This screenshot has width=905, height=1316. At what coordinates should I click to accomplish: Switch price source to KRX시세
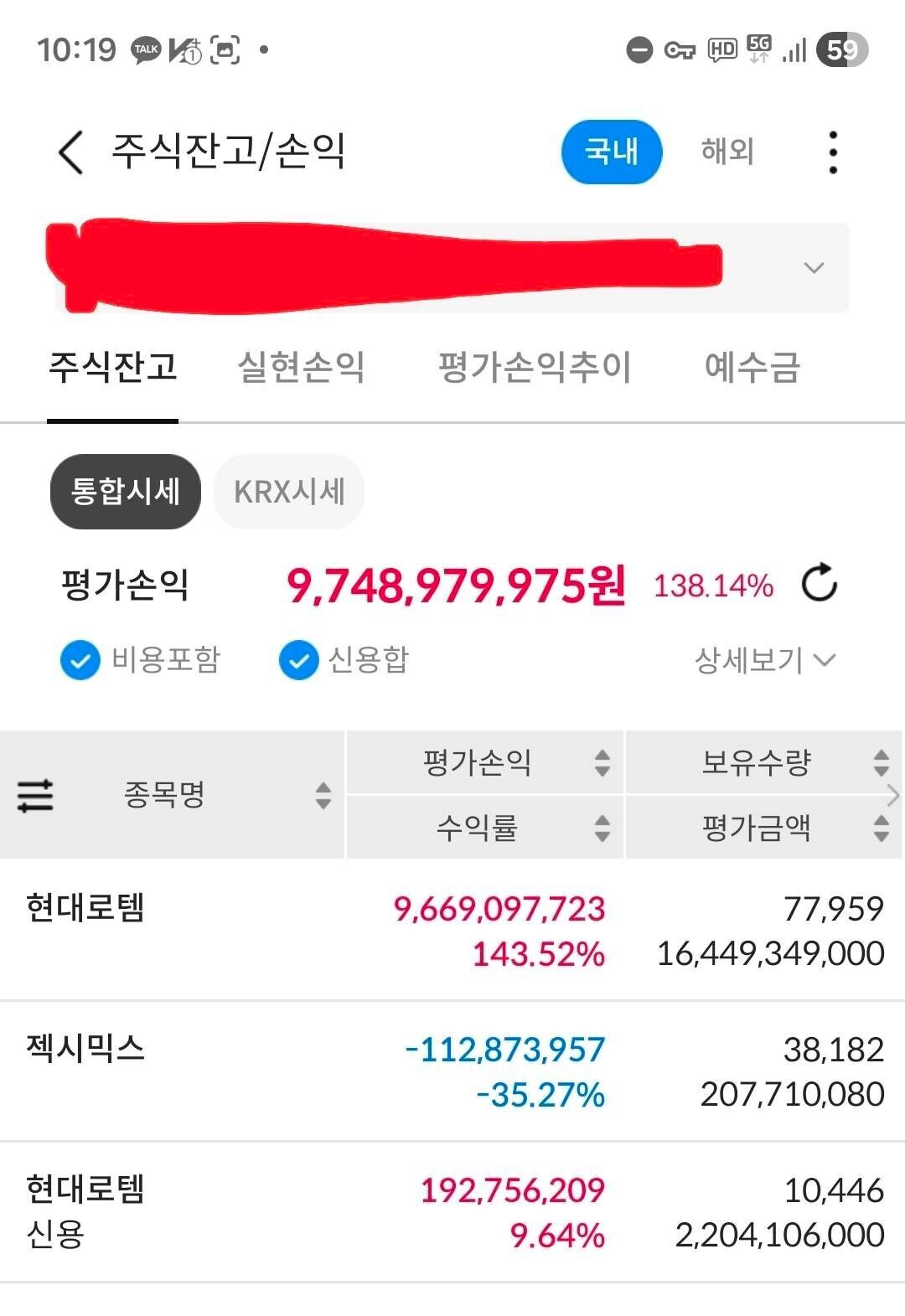(x=288, y=493)
